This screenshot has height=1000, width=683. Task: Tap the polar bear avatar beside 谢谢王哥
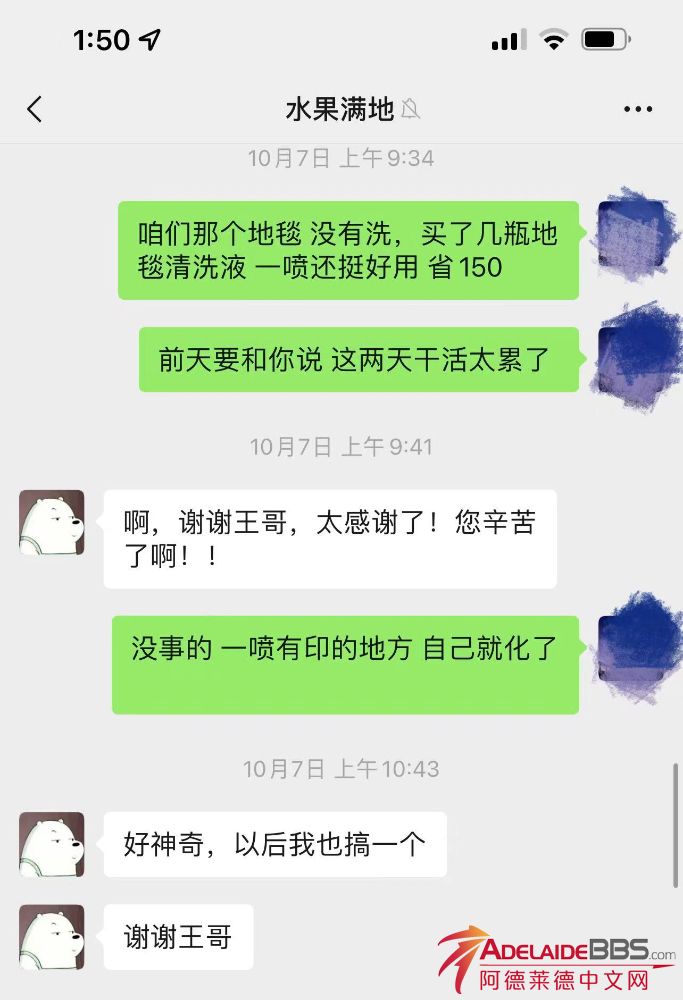tap(52, 936)
